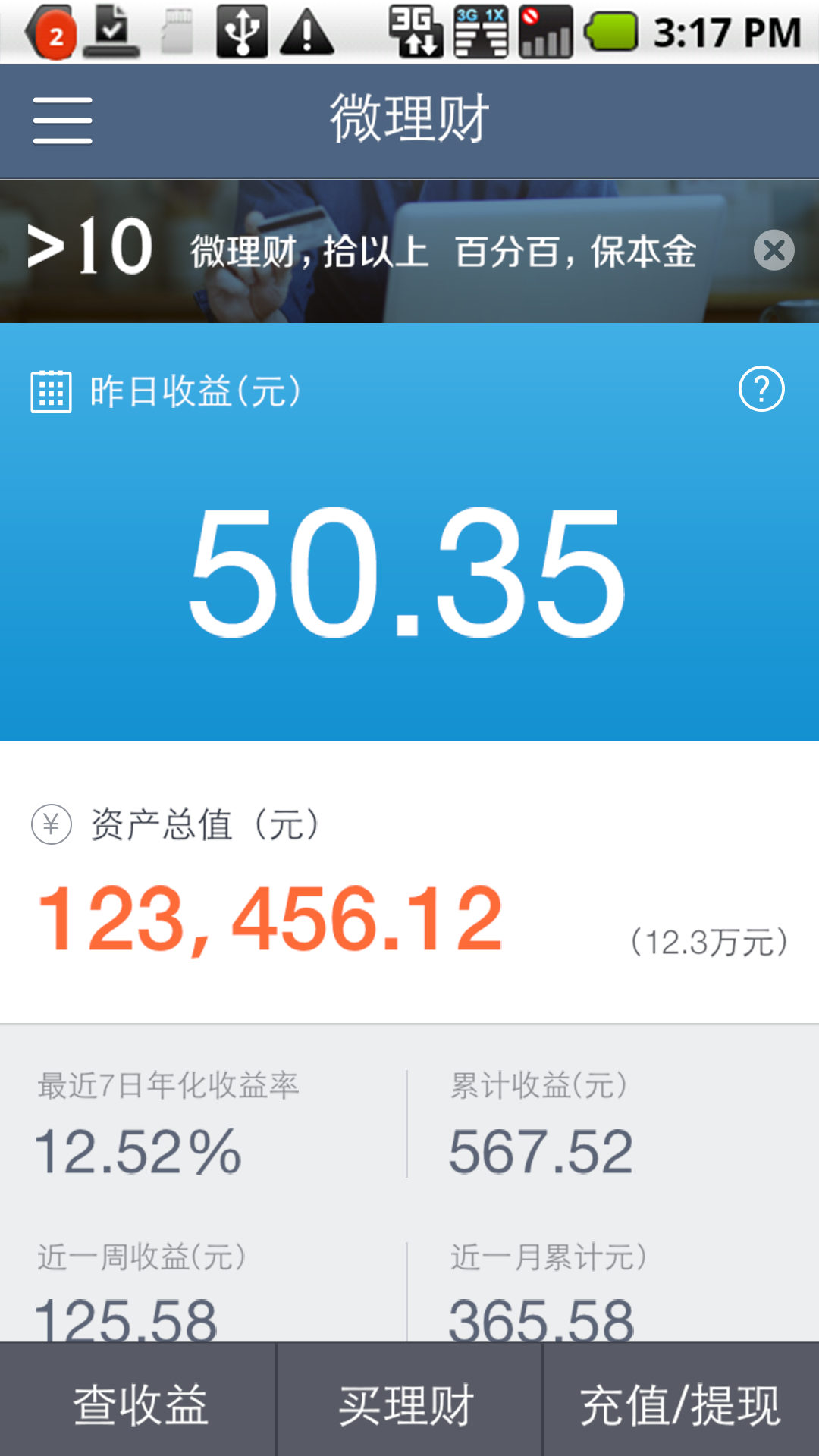Dismiss the 微理财 promo banner
This screenshot has width=819, height=1456.
773,250
